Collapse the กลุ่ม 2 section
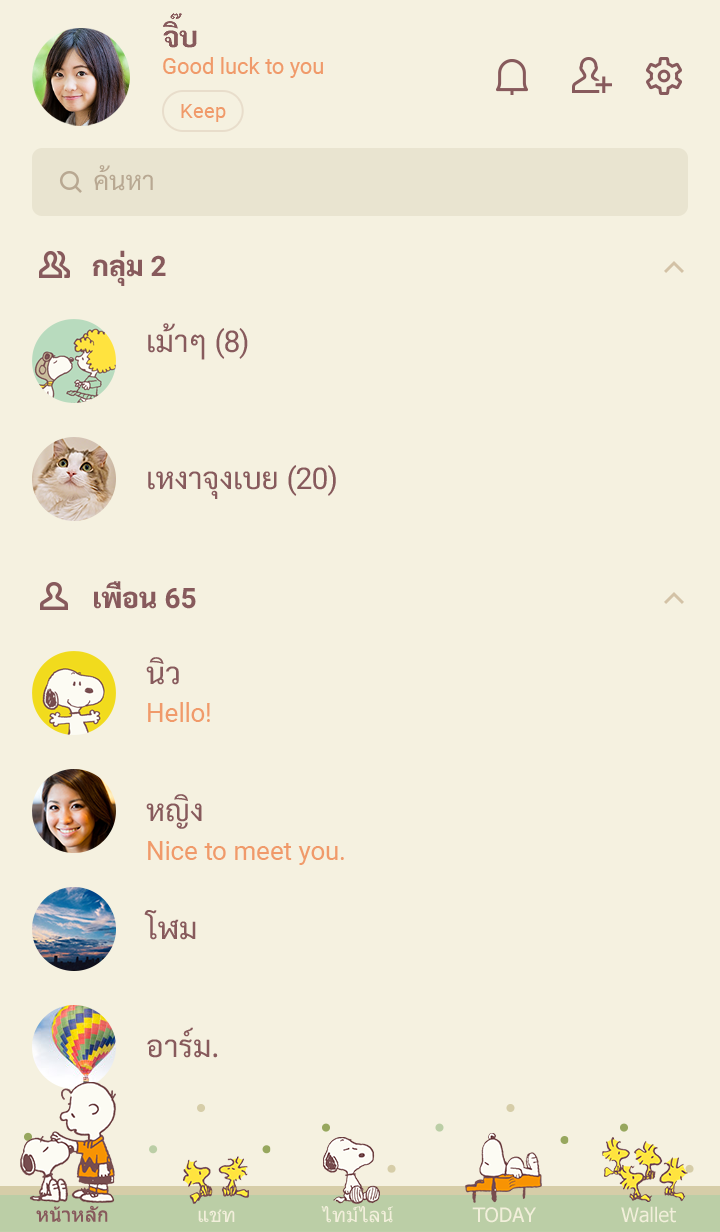 [x=674, y=267]
